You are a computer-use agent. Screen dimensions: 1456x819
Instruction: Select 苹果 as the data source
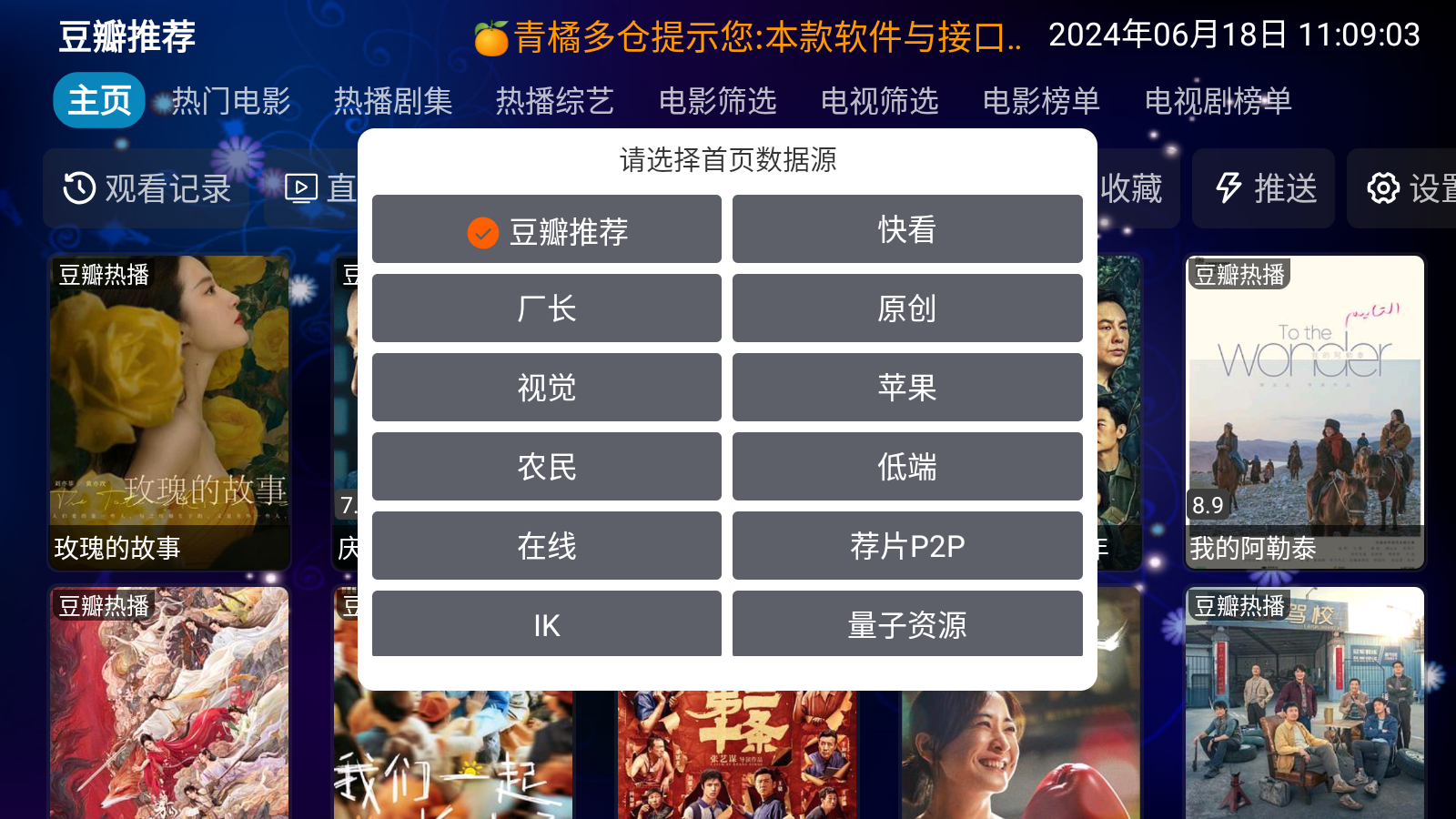tap(906, 389)
